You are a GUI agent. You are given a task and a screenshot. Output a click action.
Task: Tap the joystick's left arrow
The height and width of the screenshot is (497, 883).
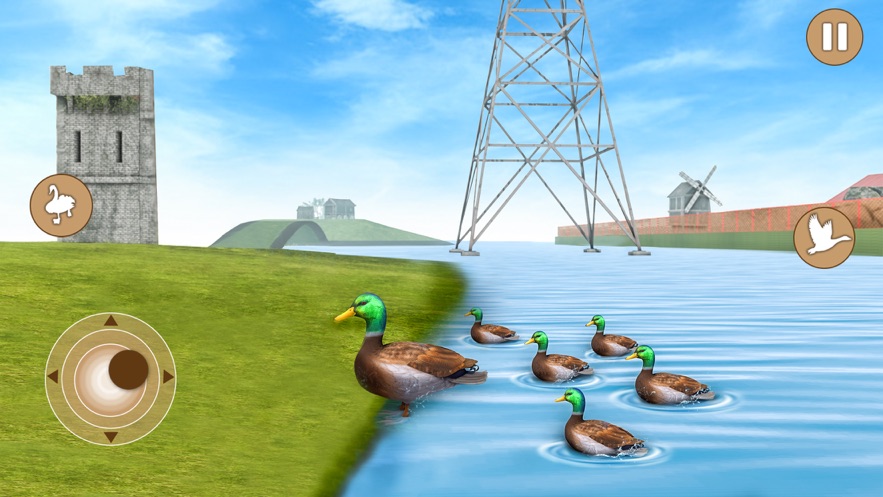click(x=53, y=377)
